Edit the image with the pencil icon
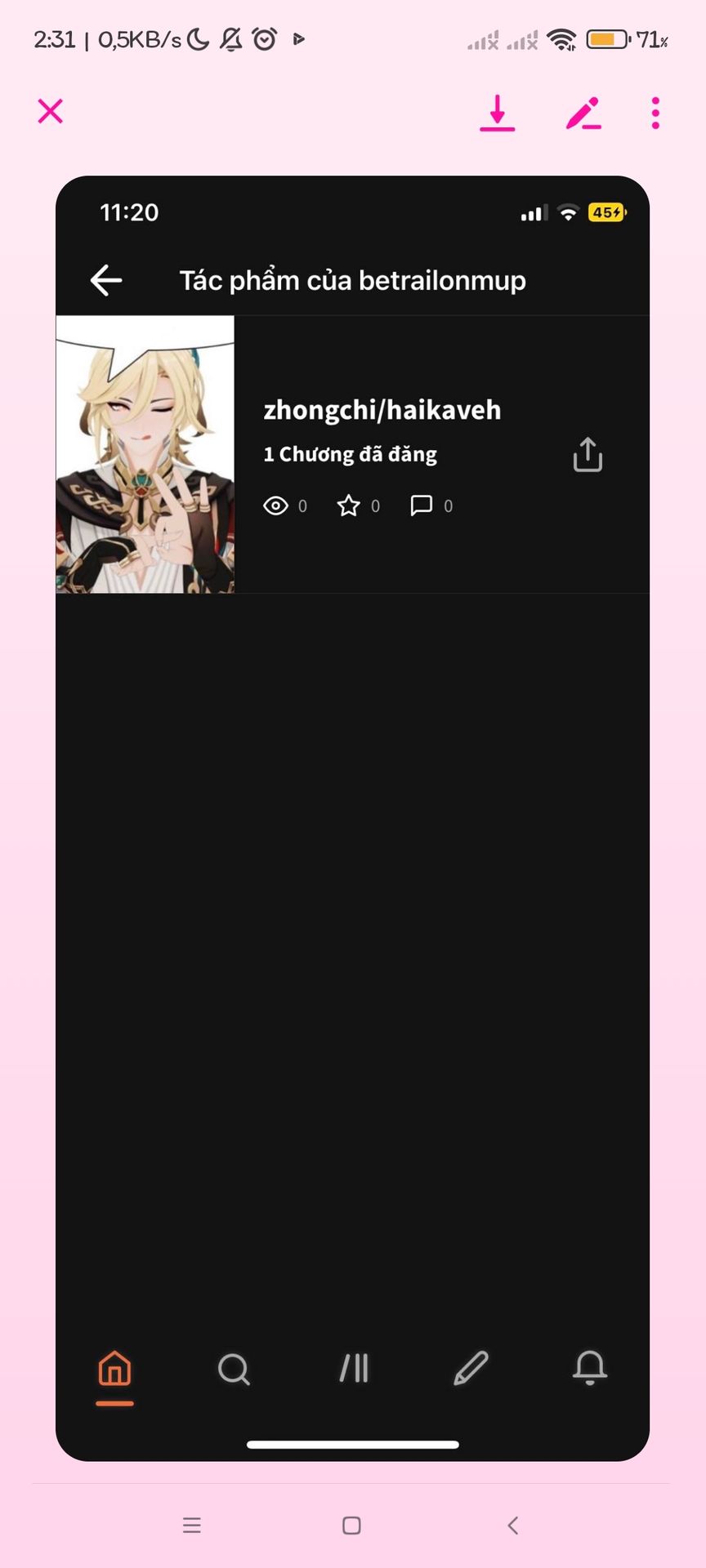Image resolution: width=706 pixels, height=1568 pixels. tap(583, 114)
